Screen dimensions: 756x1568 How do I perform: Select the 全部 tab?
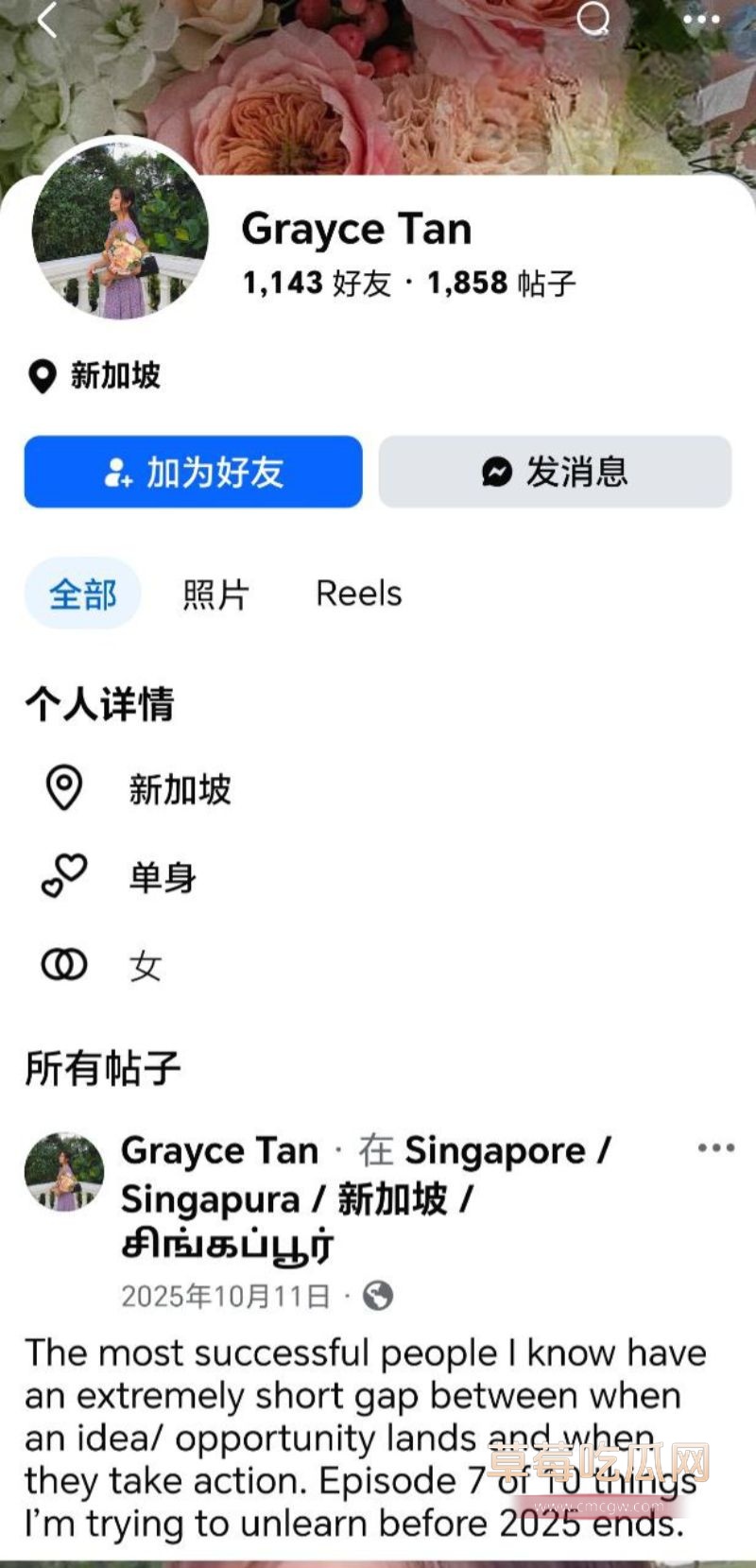[x=81, y=594]
